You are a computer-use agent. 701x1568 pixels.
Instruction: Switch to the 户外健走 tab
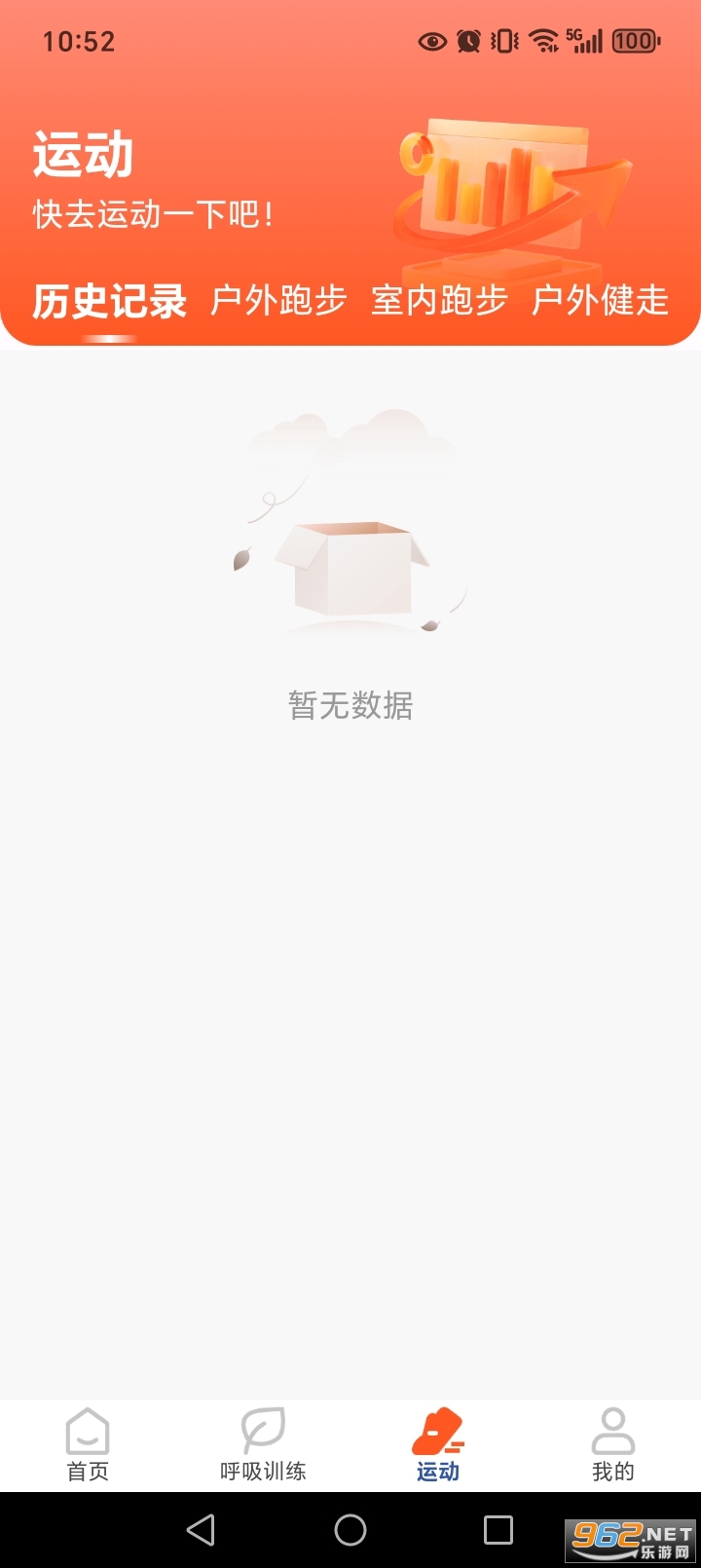pos(602,302)
